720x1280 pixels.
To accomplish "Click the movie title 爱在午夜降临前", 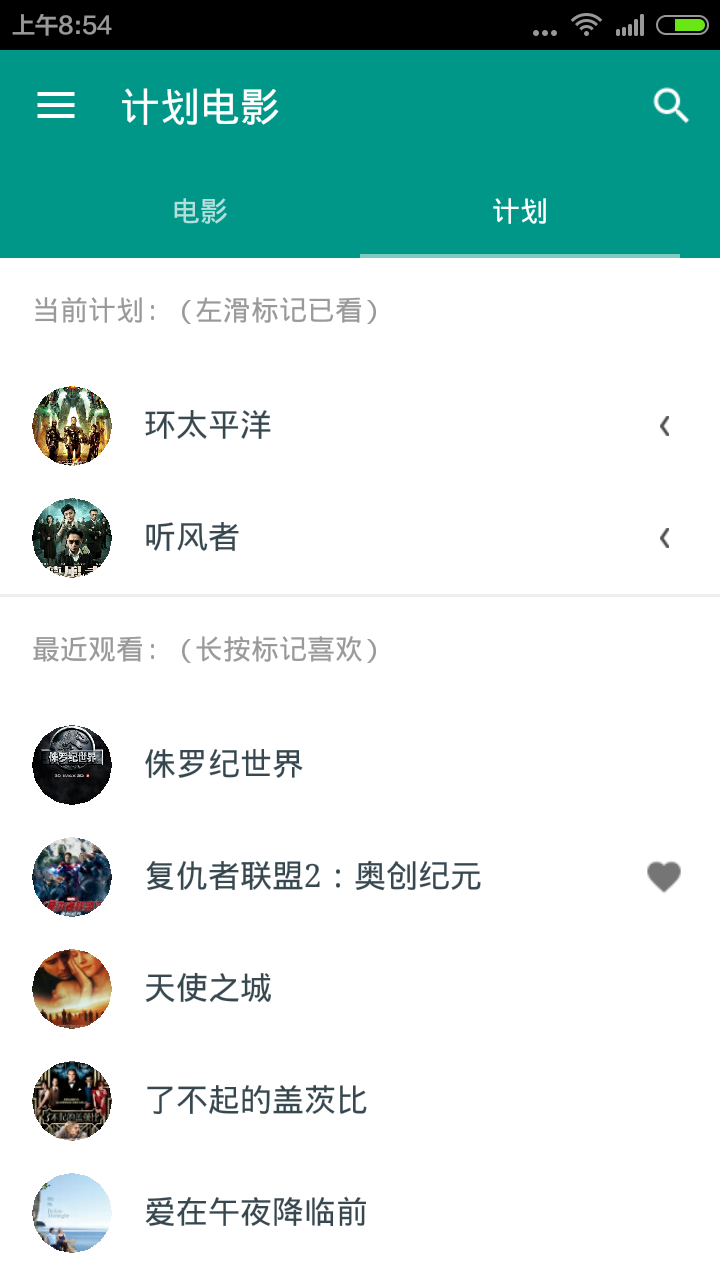I will (x=255, y=1212).
